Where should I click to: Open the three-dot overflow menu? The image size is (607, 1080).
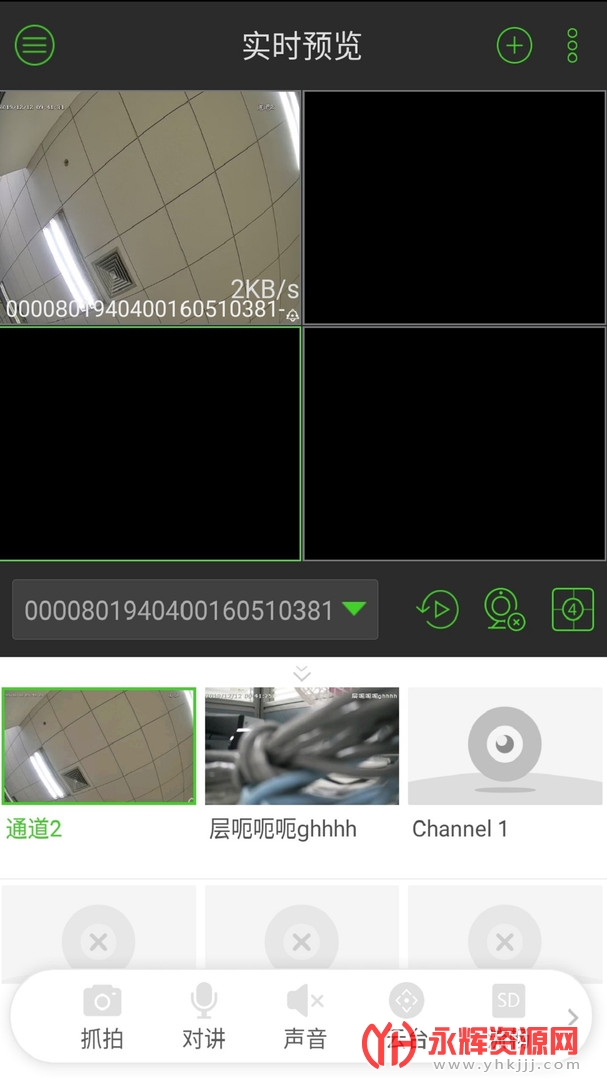coord(572,45)
